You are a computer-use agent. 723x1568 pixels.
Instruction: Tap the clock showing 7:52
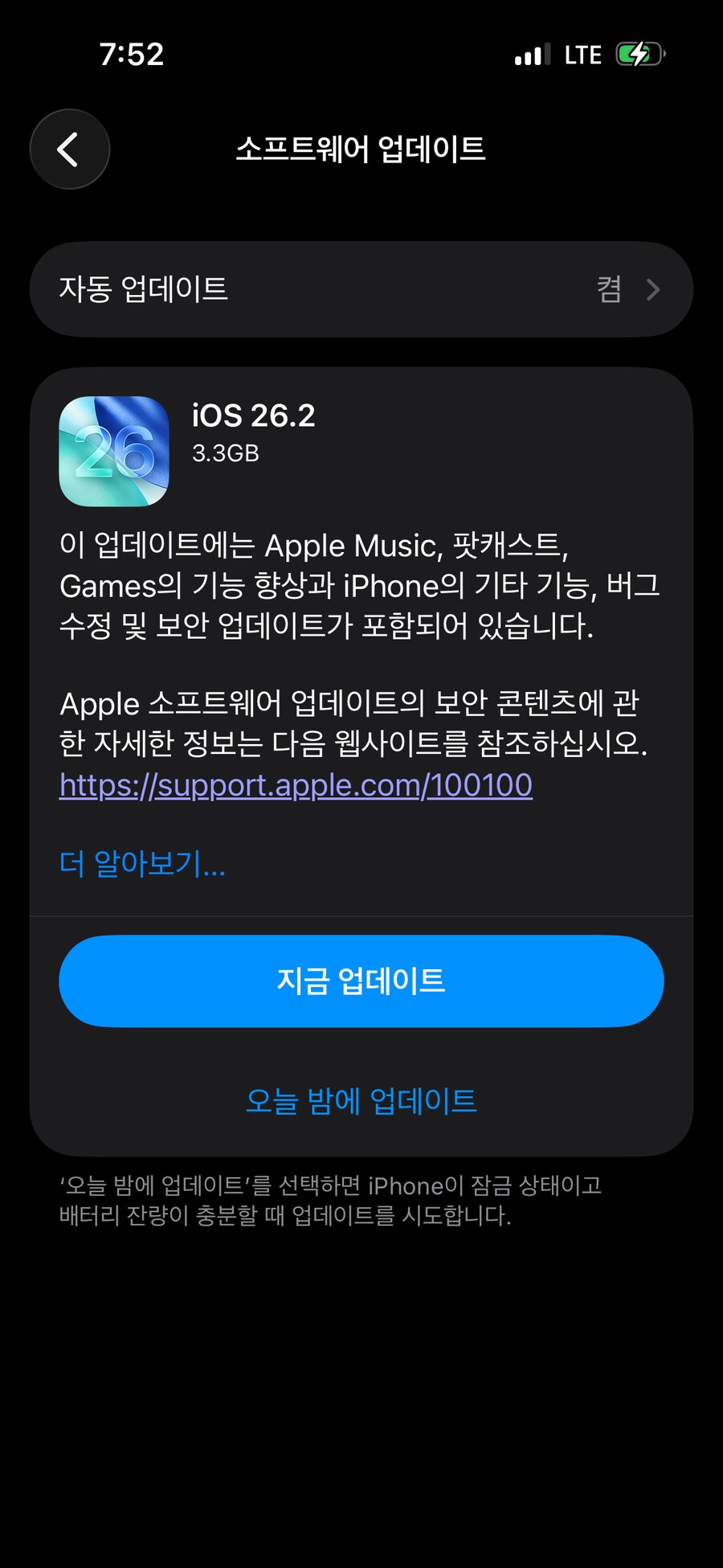pyautogui.click(x=133, y=53)
